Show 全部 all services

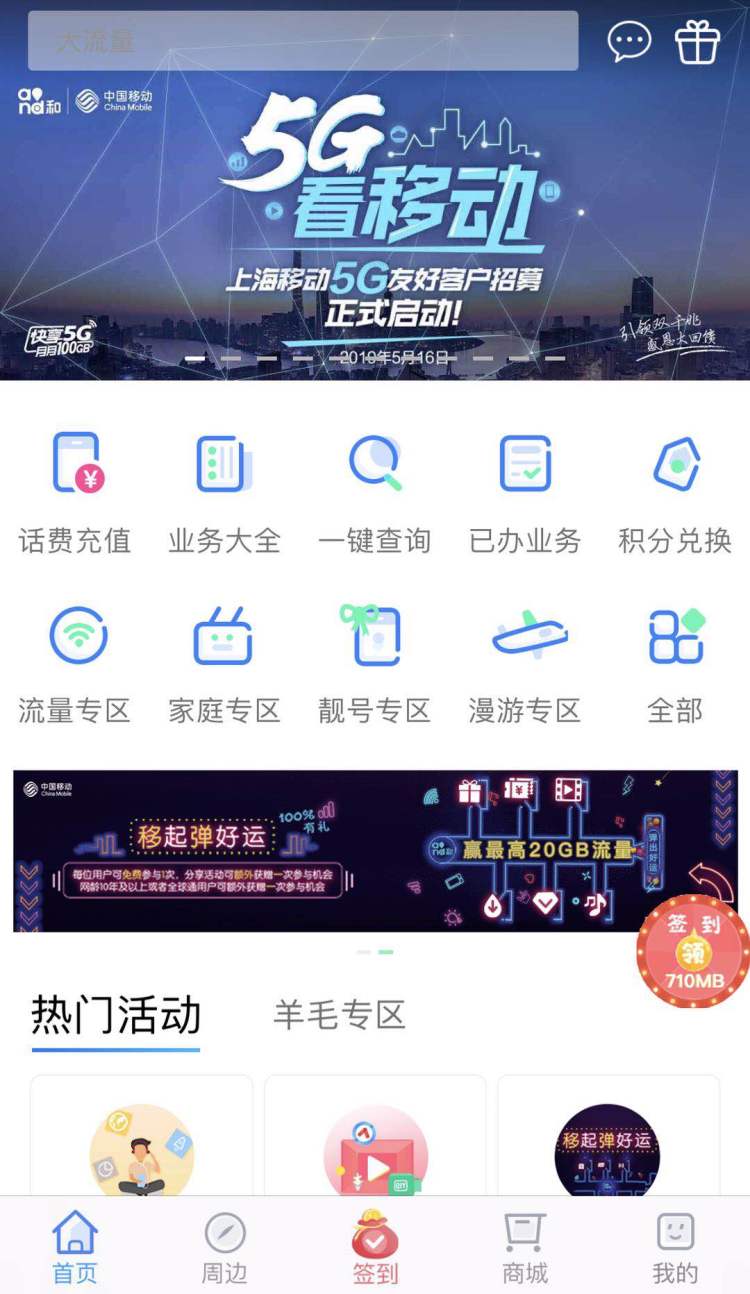675,664
